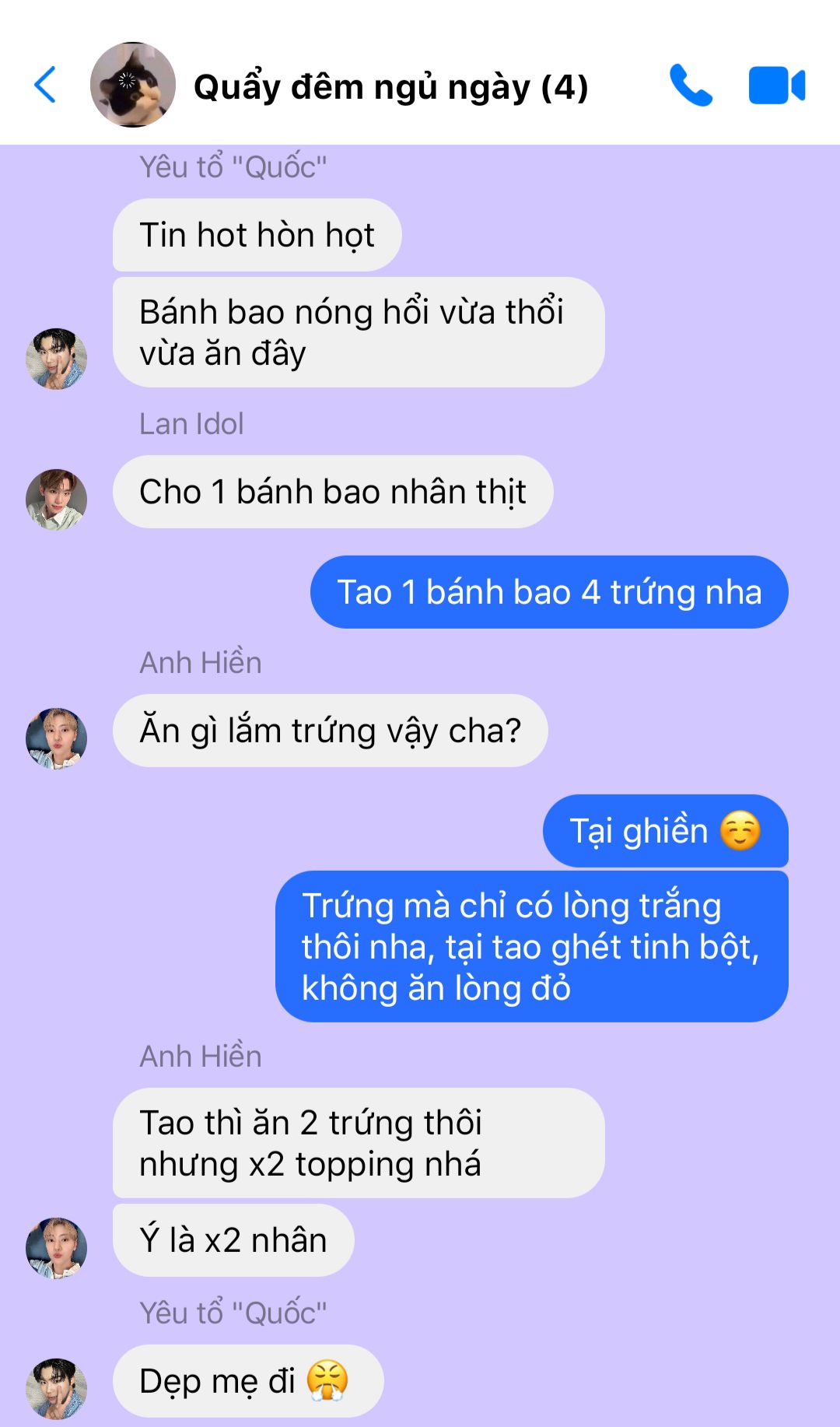View Anh Hiền's avatar beside "Ăn gì lắm trứng"
Image resolution: width=840 pixels, height=1427 pixels.
(56, 738)
